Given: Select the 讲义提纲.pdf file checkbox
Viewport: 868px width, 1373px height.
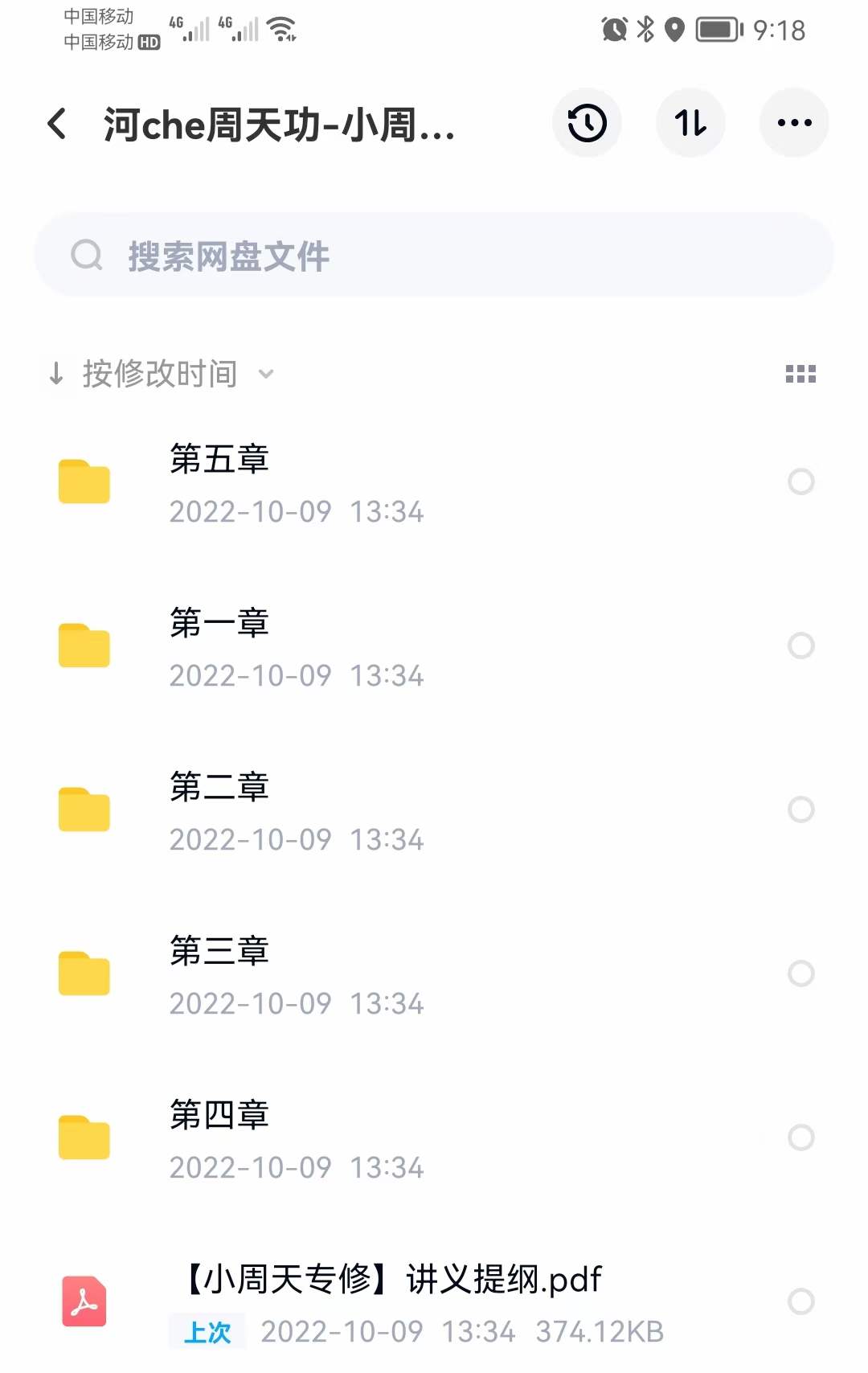Looking at the screenshot, I should pyautogui.click(x=801, y=1301).
